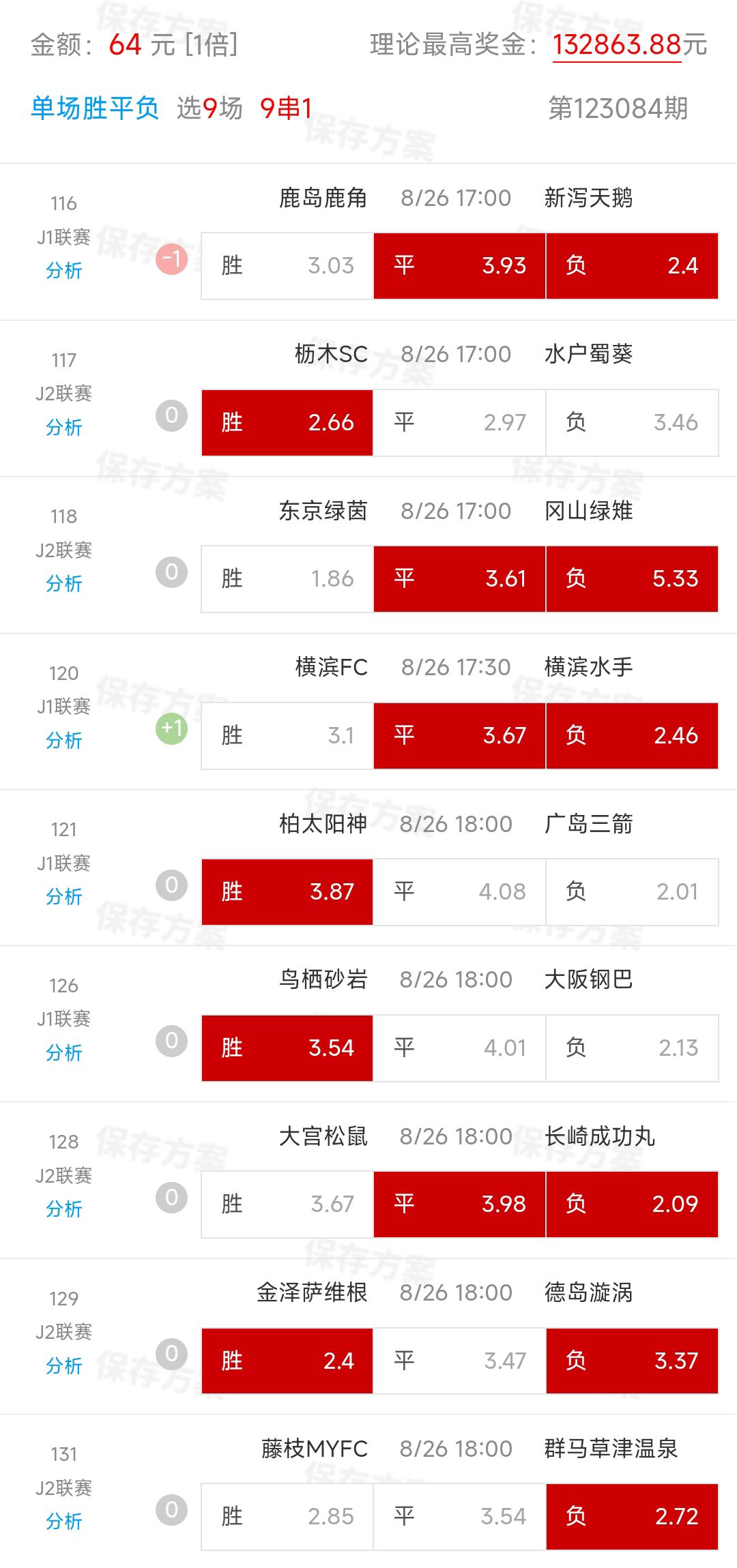Select 平 4.01 for 鸟栖砂岩 match

pyautogui.click(x=459, y=1048)
